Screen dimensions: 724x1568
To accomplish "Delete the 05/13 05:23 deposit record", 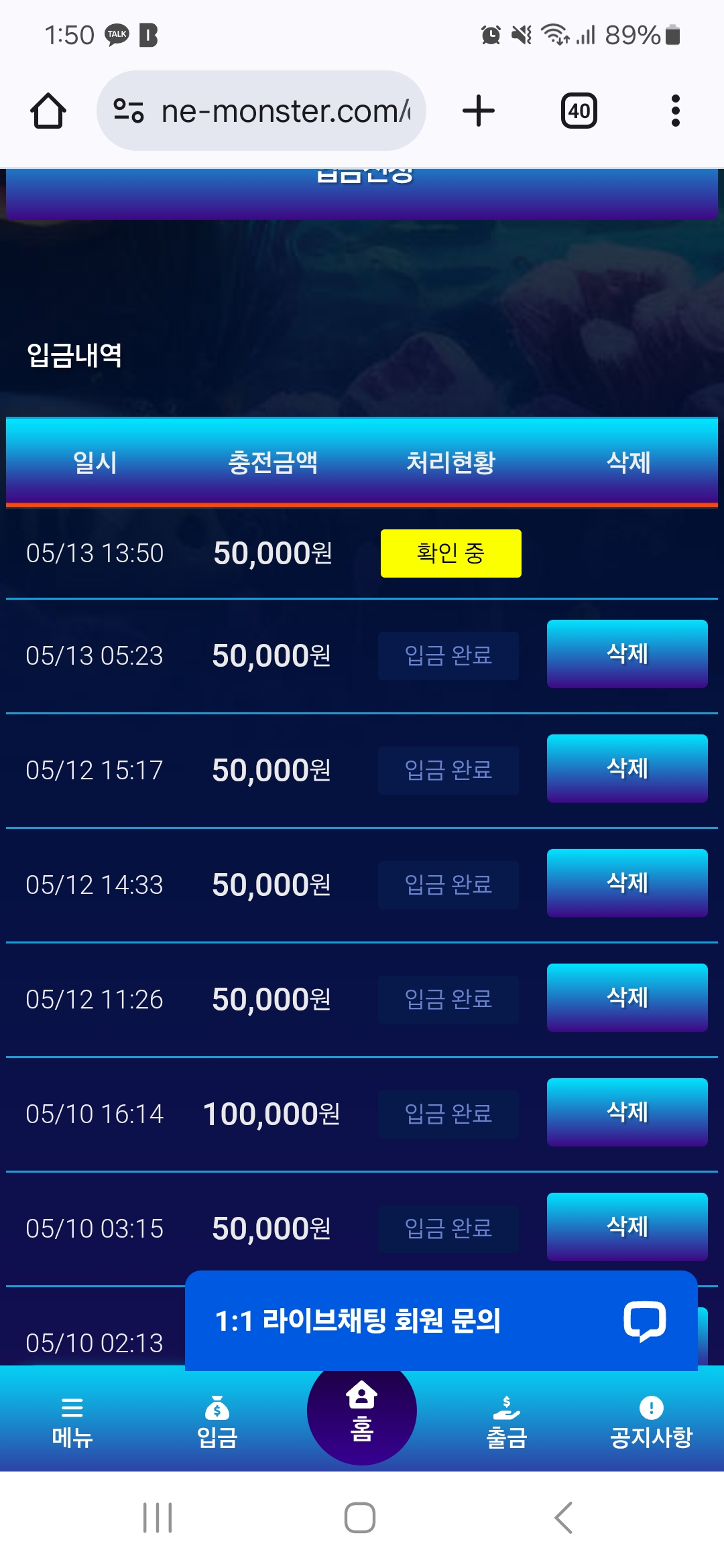I will 627,654.
